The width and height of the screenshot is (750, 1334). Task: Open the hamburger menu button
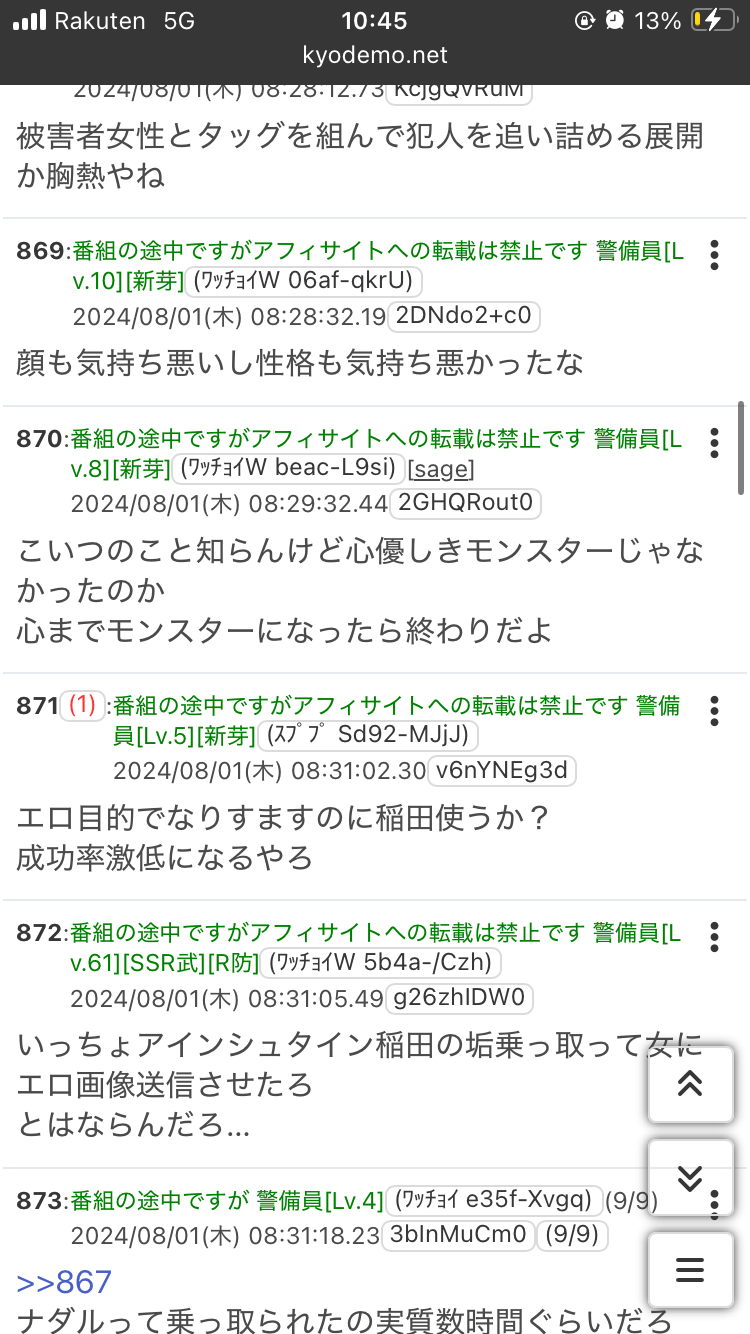point(690,1270)
